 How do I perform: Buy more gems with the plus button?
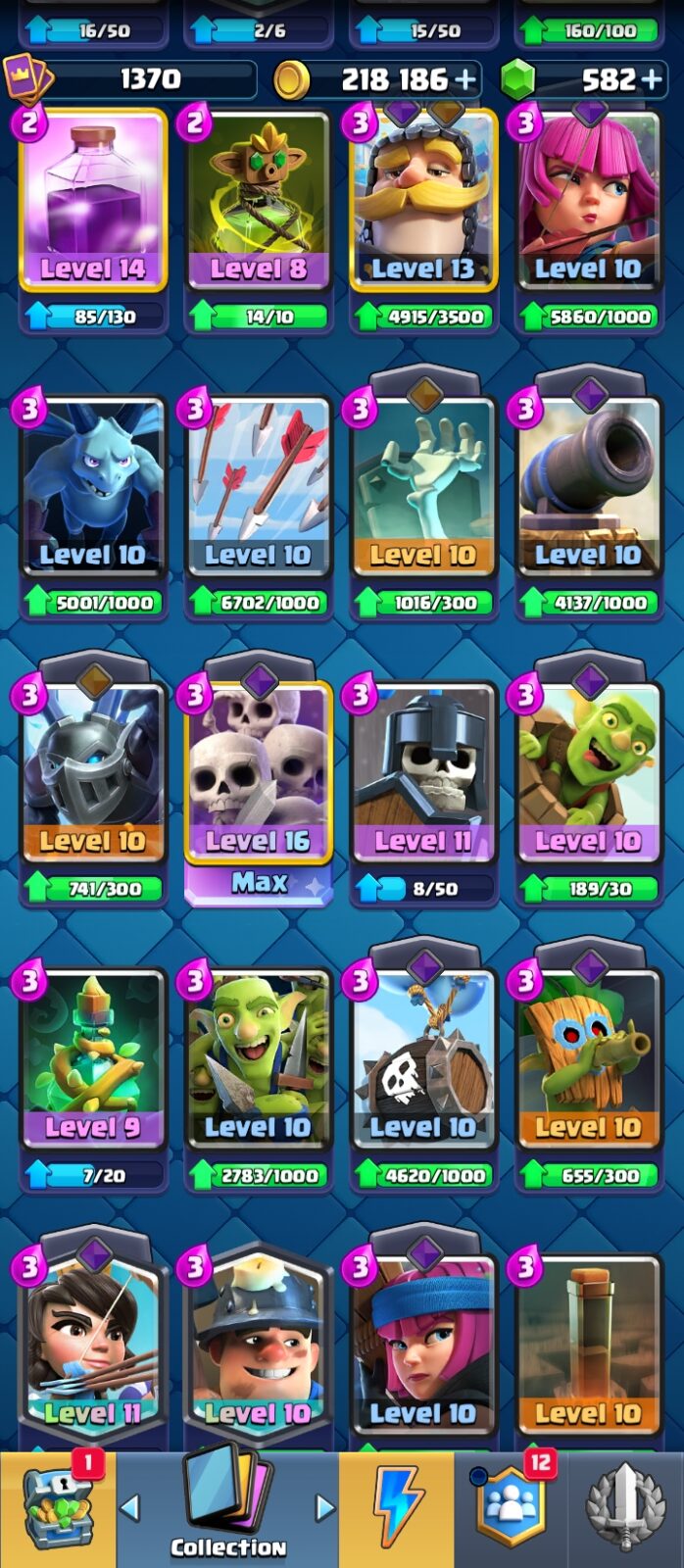651,79
